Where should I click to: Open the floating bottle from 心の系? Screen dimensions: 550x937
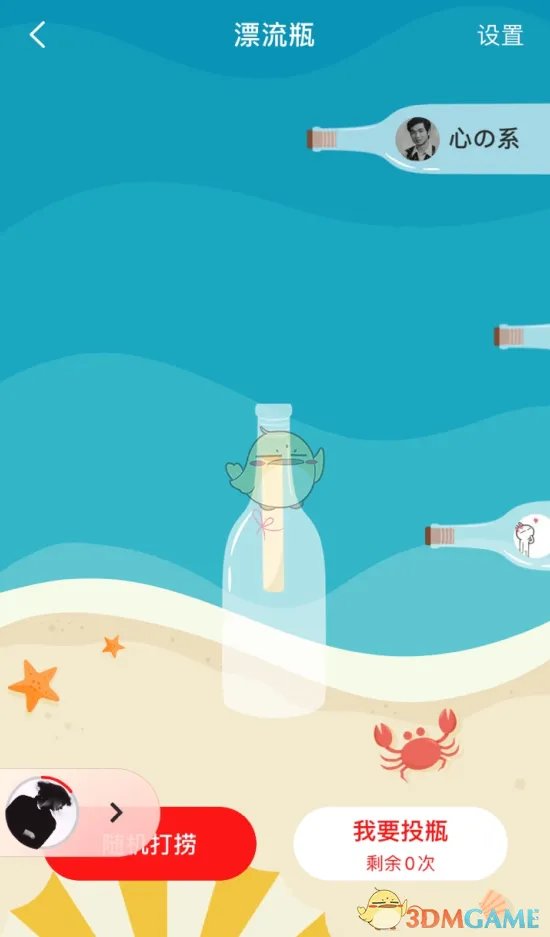[x=428, y=139]
